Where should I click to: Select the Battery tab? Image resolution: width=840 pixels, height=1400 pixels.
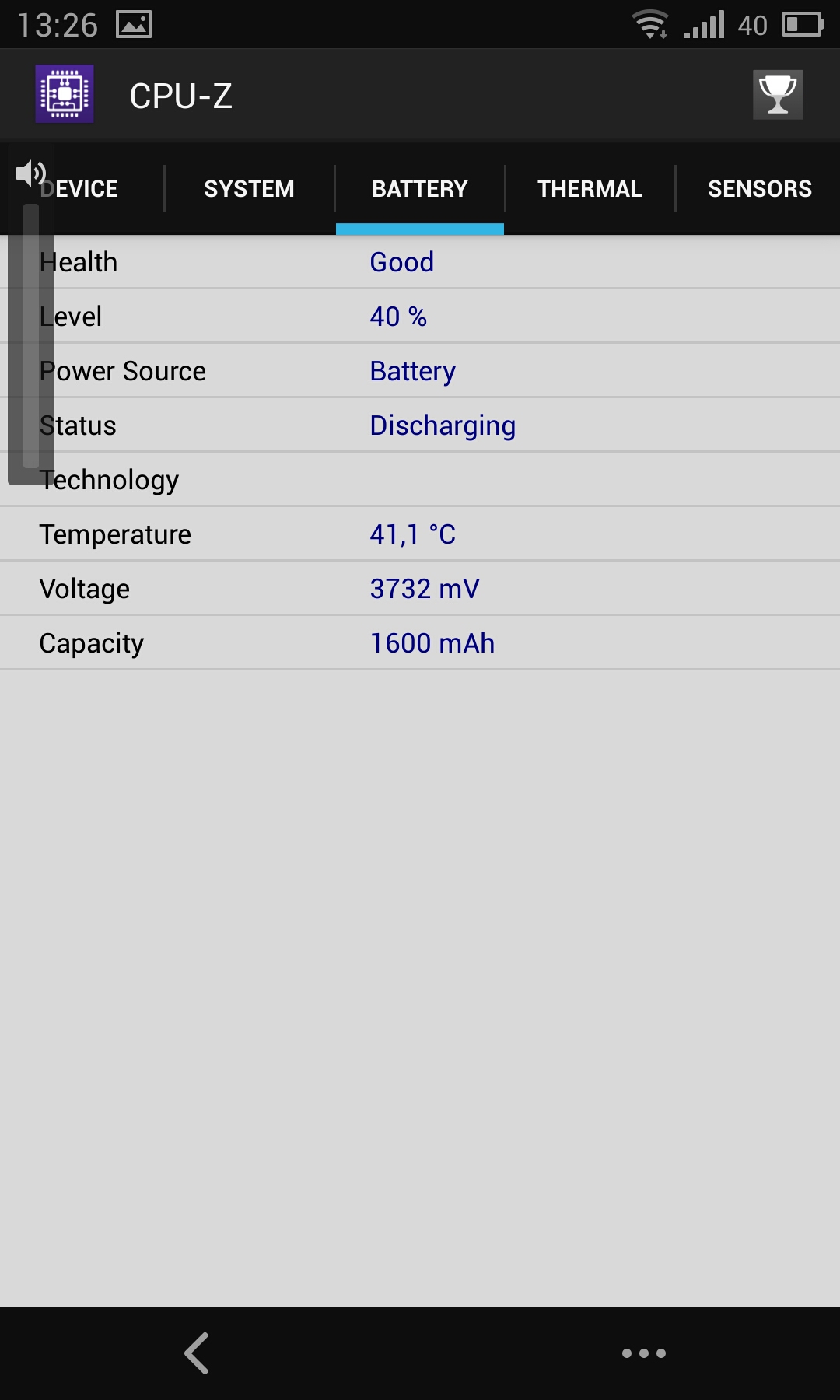(x=420, y=189)
